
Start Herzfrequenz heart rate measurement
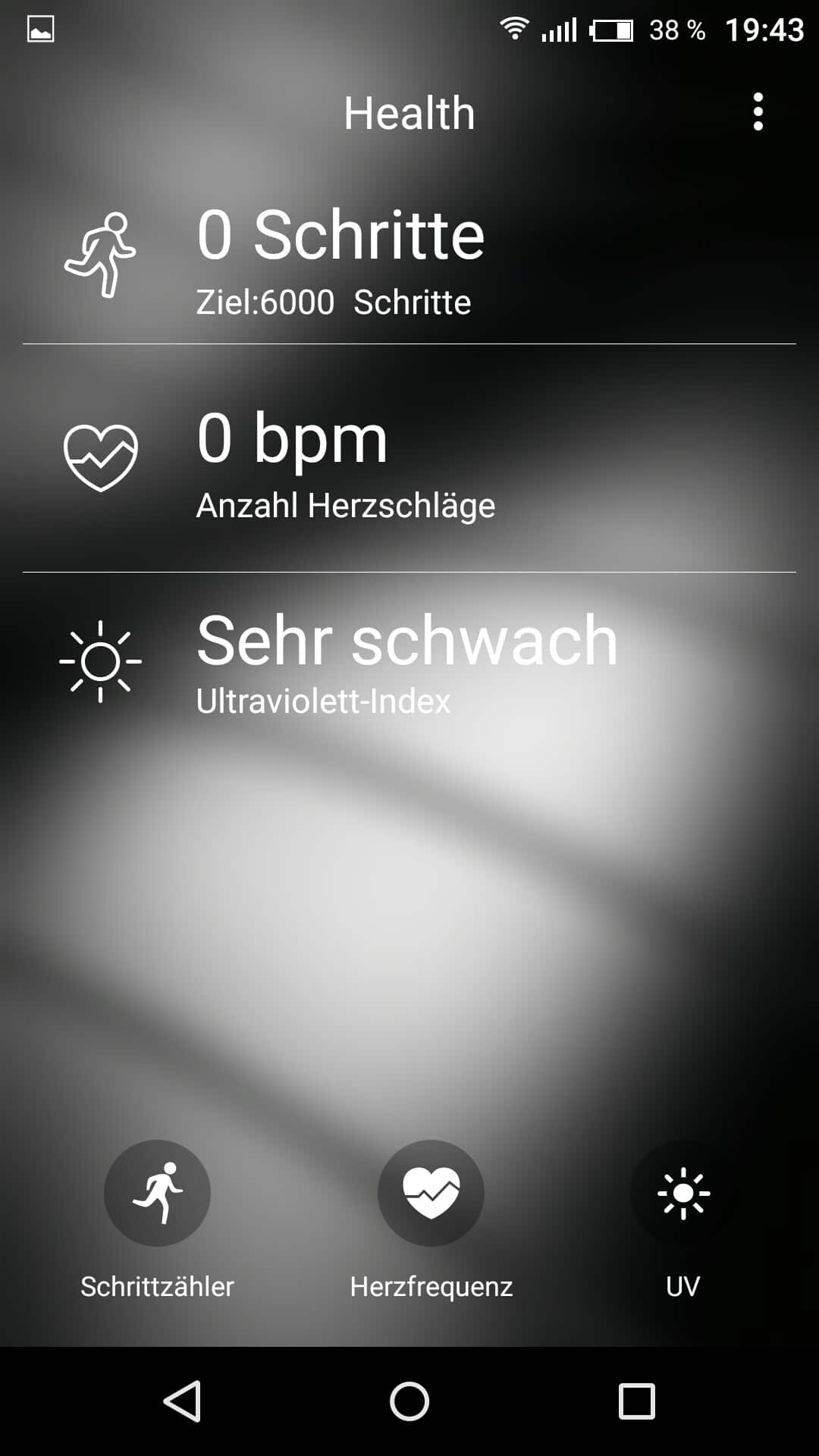coord(431,1193)
